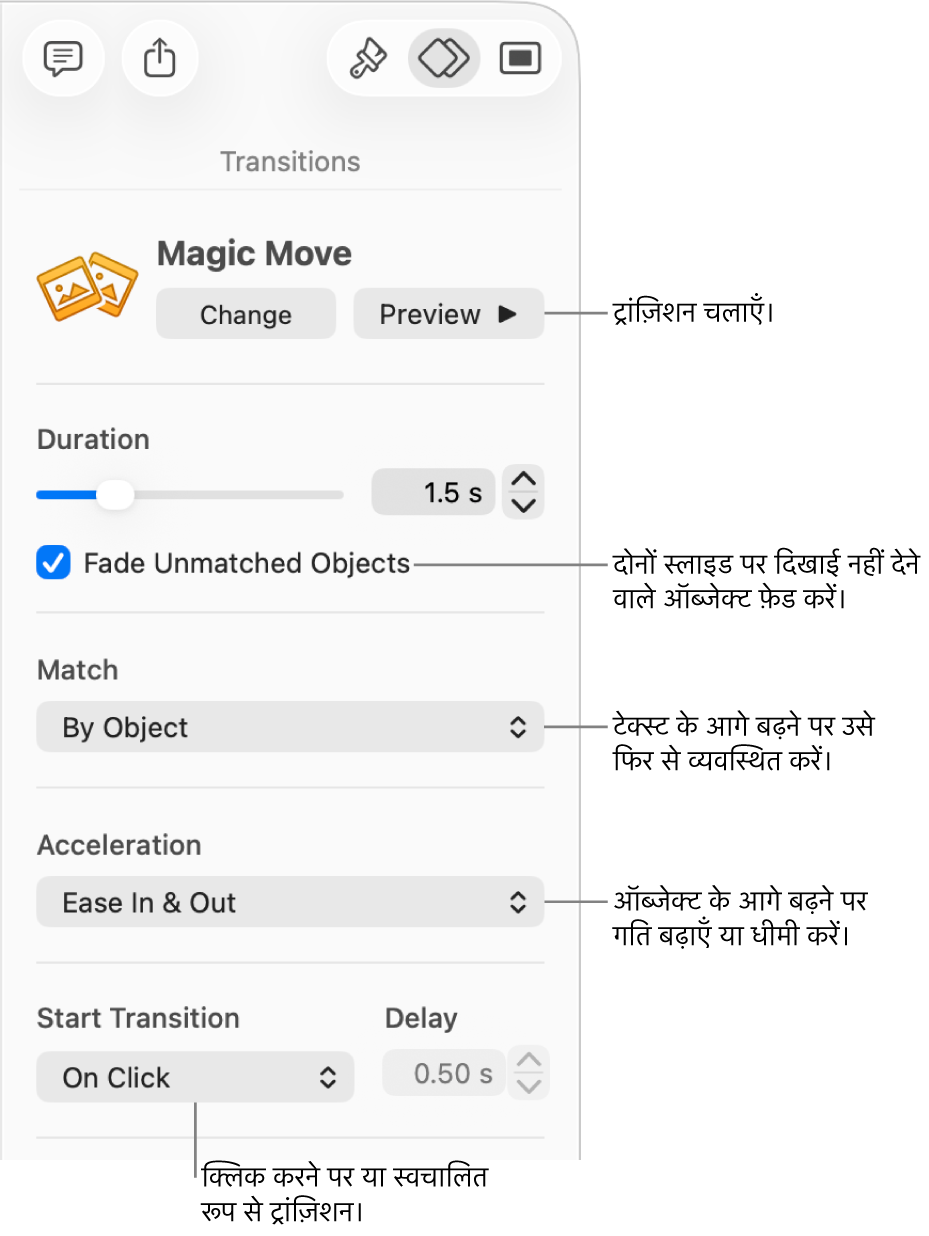929x1236 pixels.
Task: Click the Change button for Magic Move
Action: 245,313
